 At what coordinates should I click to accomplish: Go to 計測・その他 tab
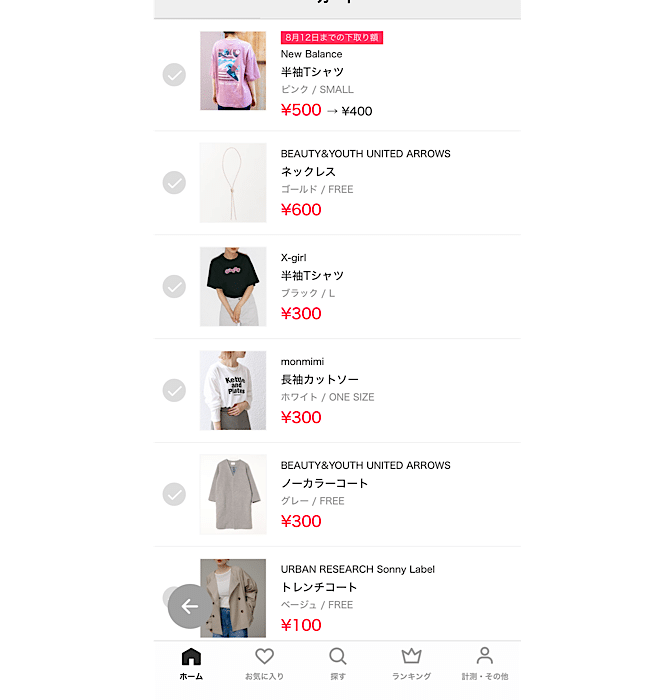click(485, 664)
